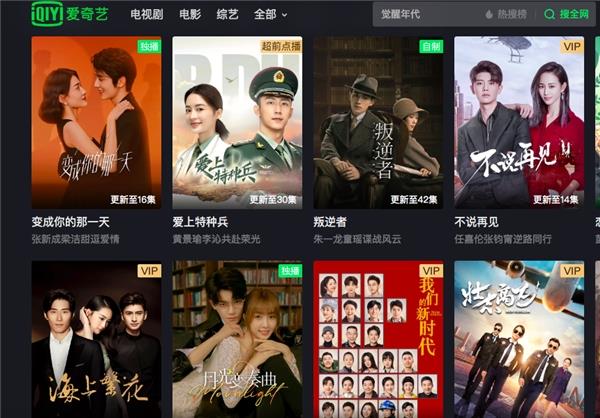Viewport: 600px width, 418px height.
Task: Expand the 全部 dropdown menu
Action: [270, 15]
